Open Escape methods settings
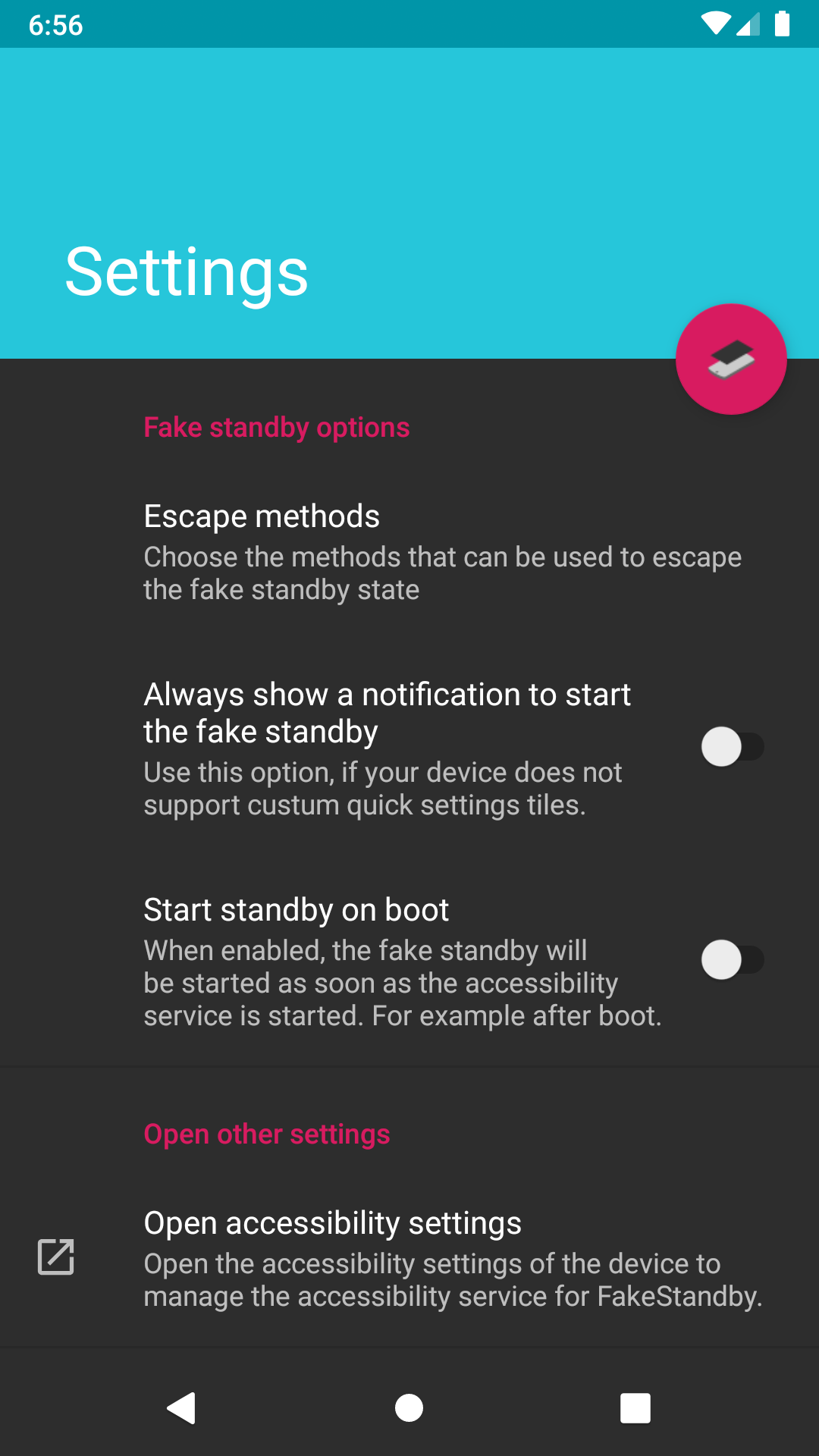Screen dimensions: 819x1456 [x=409, y=551]
